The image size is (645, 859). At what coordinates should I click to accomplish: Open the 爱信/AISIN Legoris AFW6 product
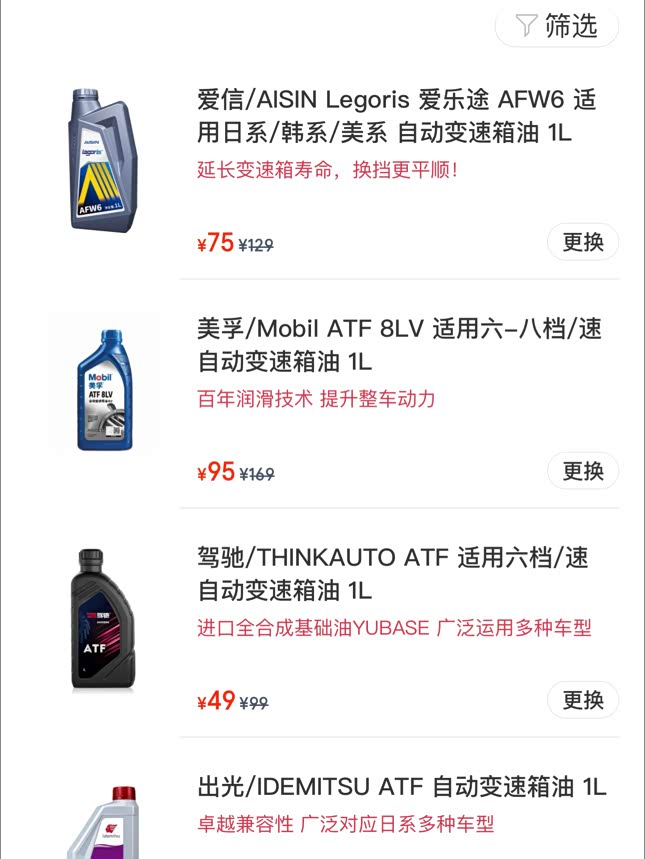(397, 115)
